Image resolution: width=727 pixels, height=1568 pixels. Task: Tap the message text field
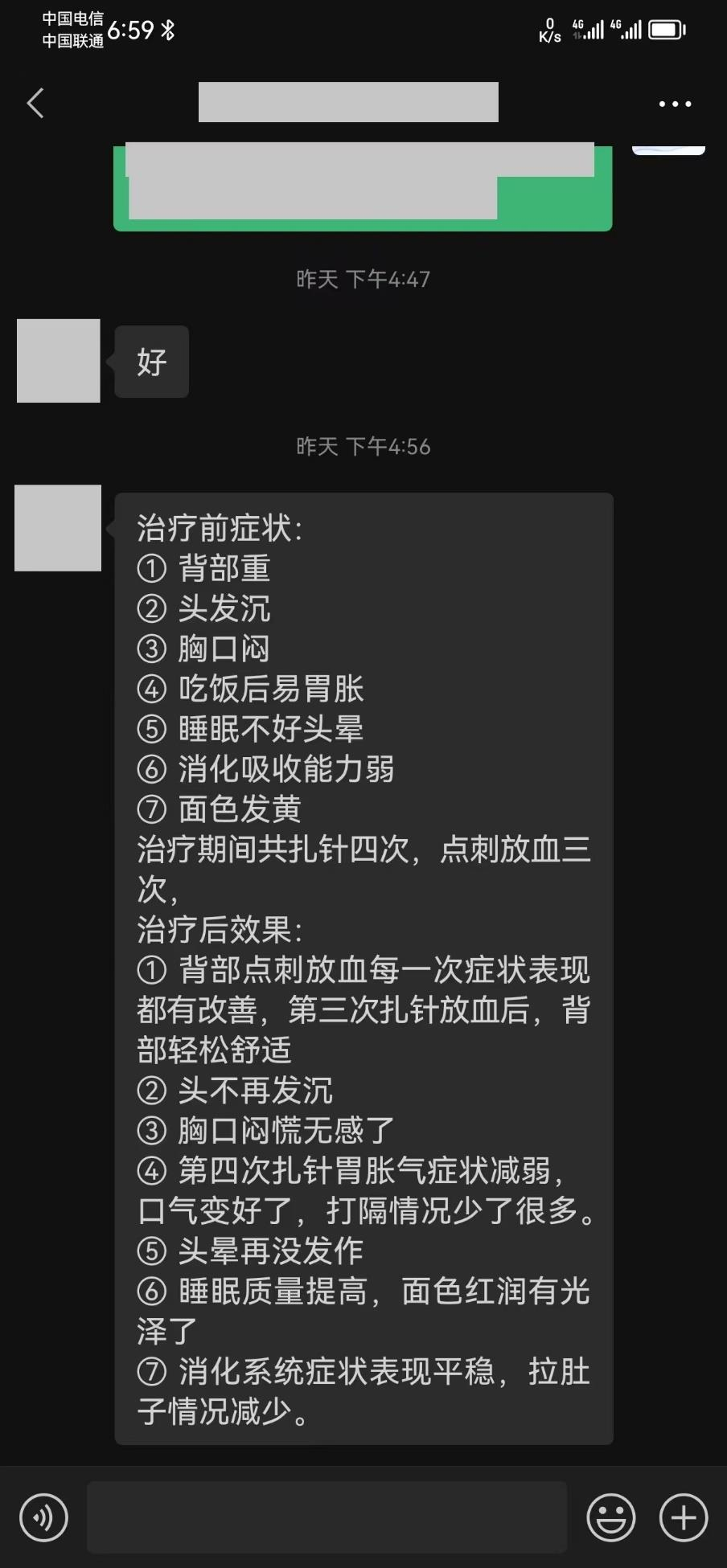pos(327,1517)
